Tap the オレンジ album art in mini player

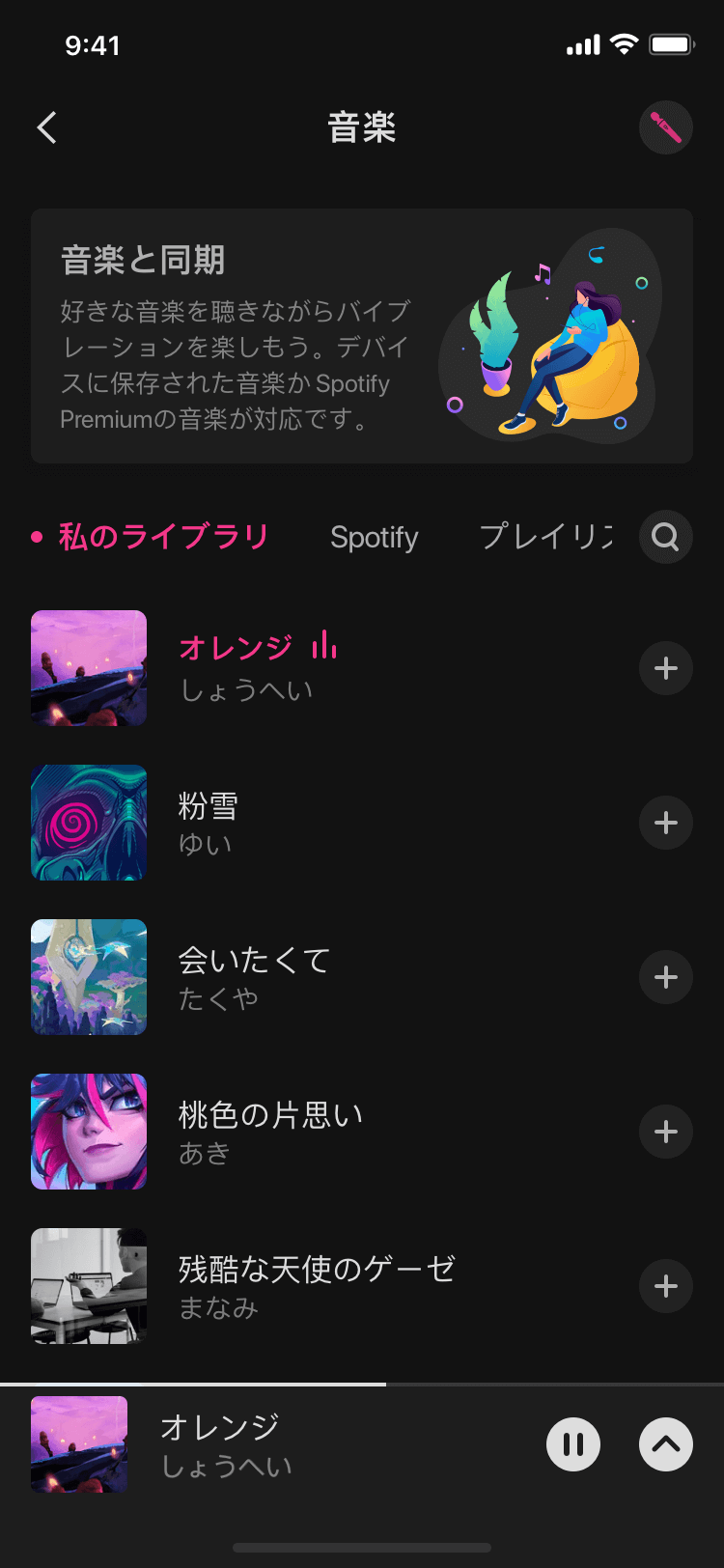[79, 1443]
